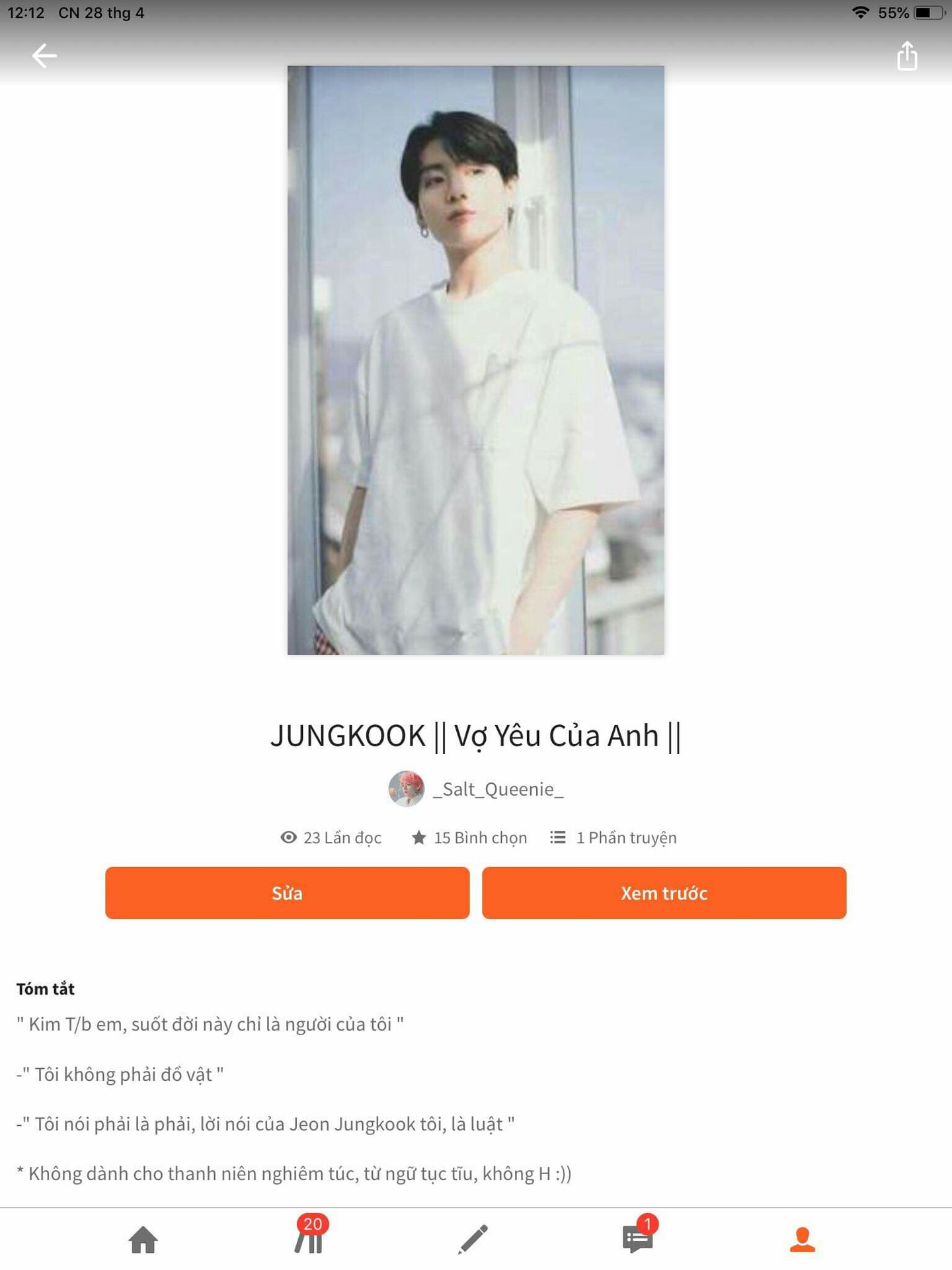The image size is (952, 1270).
Task: Open author _Salt_Queenie_ profile
Action: click(x=476, y=789)
